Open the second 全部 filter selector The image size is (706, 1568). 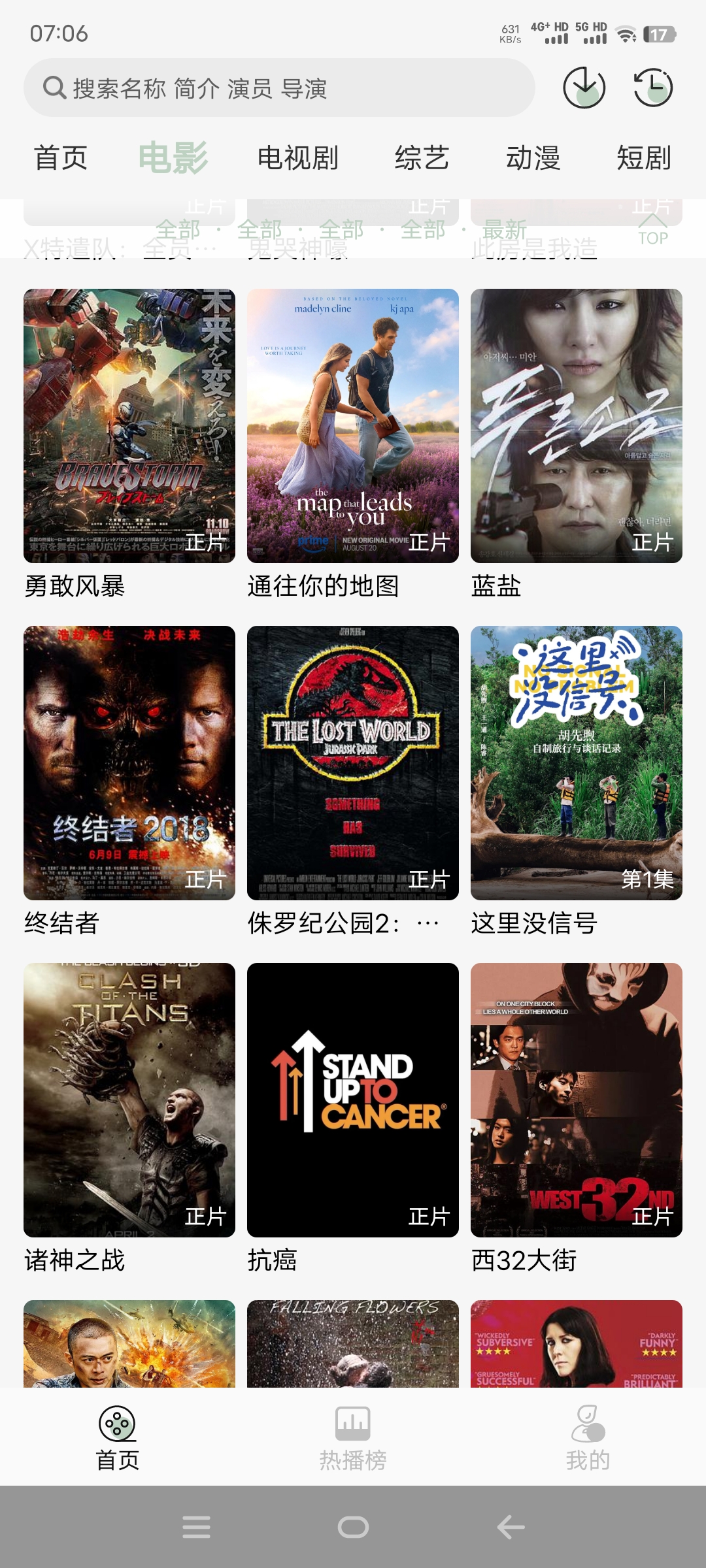click(x=261, y=230)
